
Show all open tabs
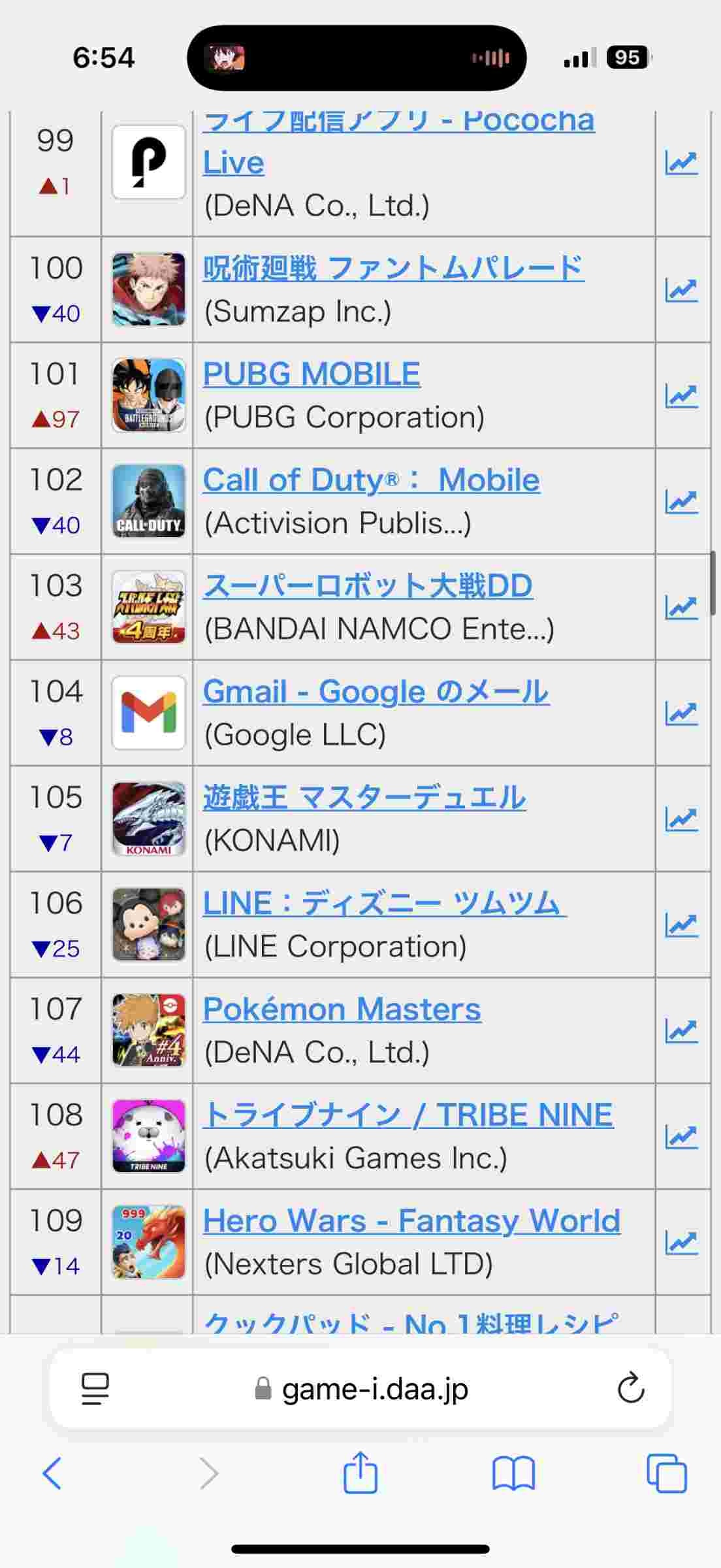click(666, 1474)
